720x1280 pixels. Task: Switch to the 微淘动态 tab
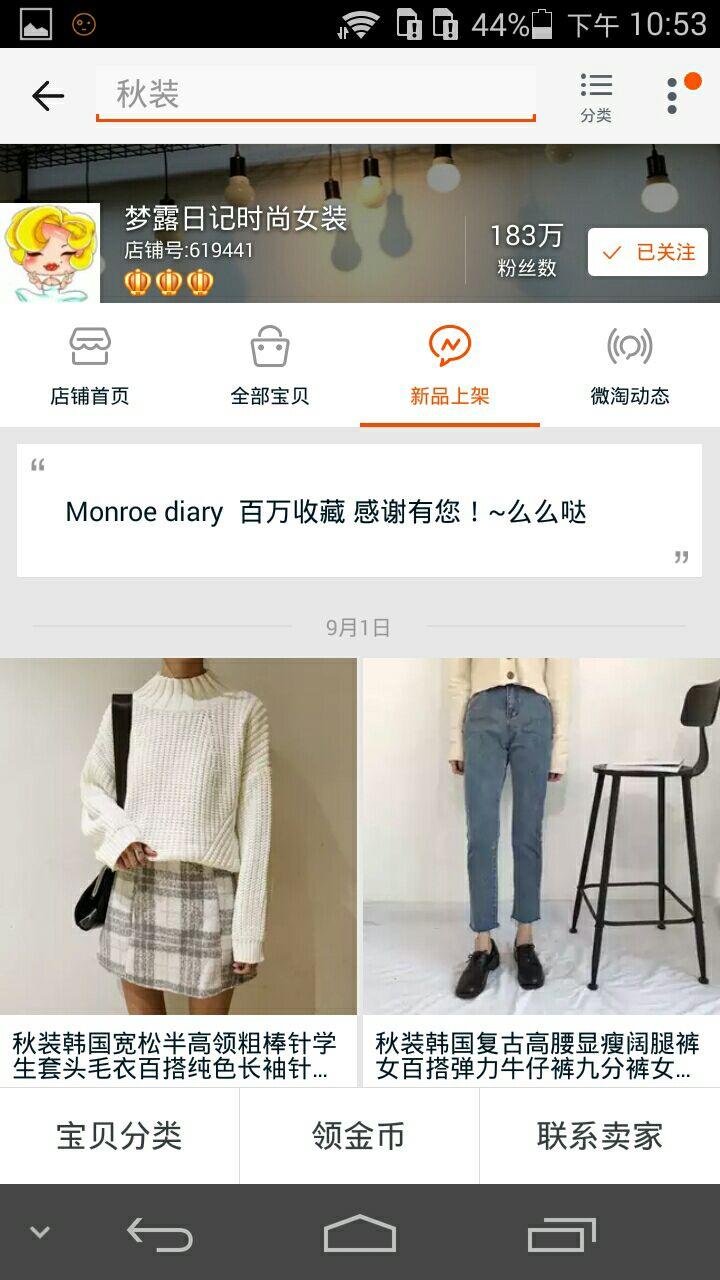tap(630, 367)
